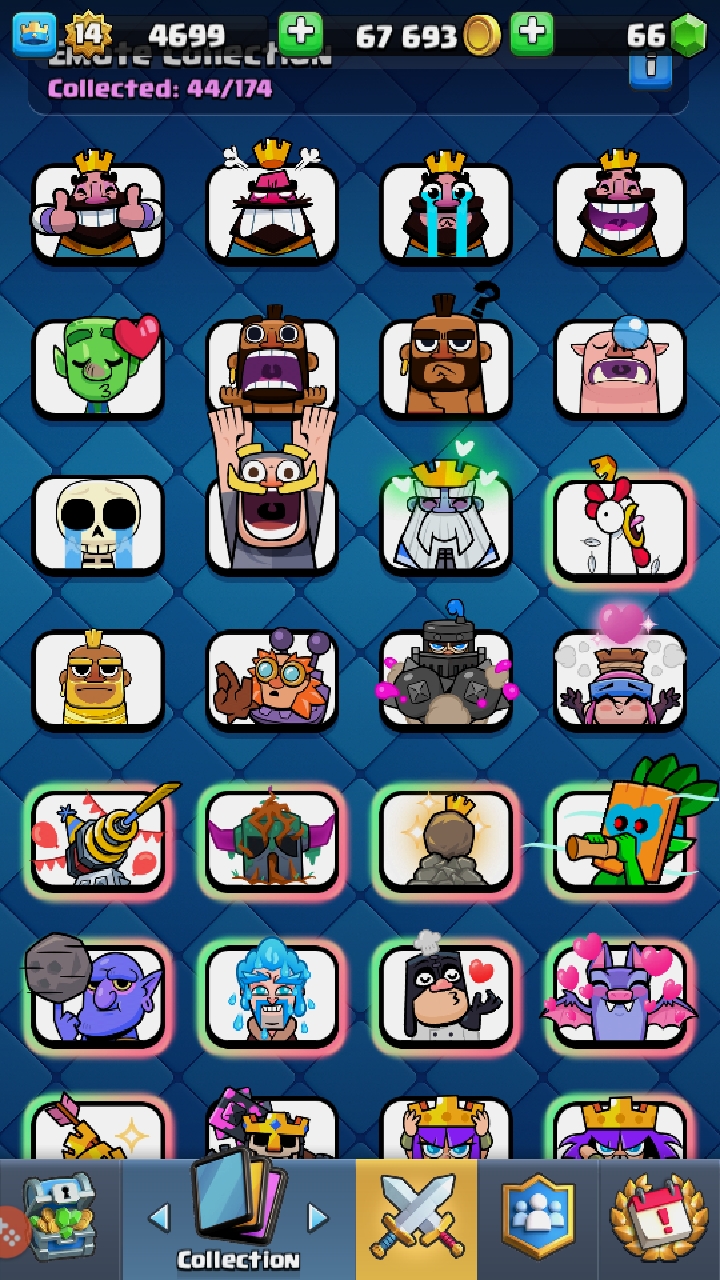Pick the goblin kissing heart emote
This screenshot has height=1280, width=720.
coord(98,365)
